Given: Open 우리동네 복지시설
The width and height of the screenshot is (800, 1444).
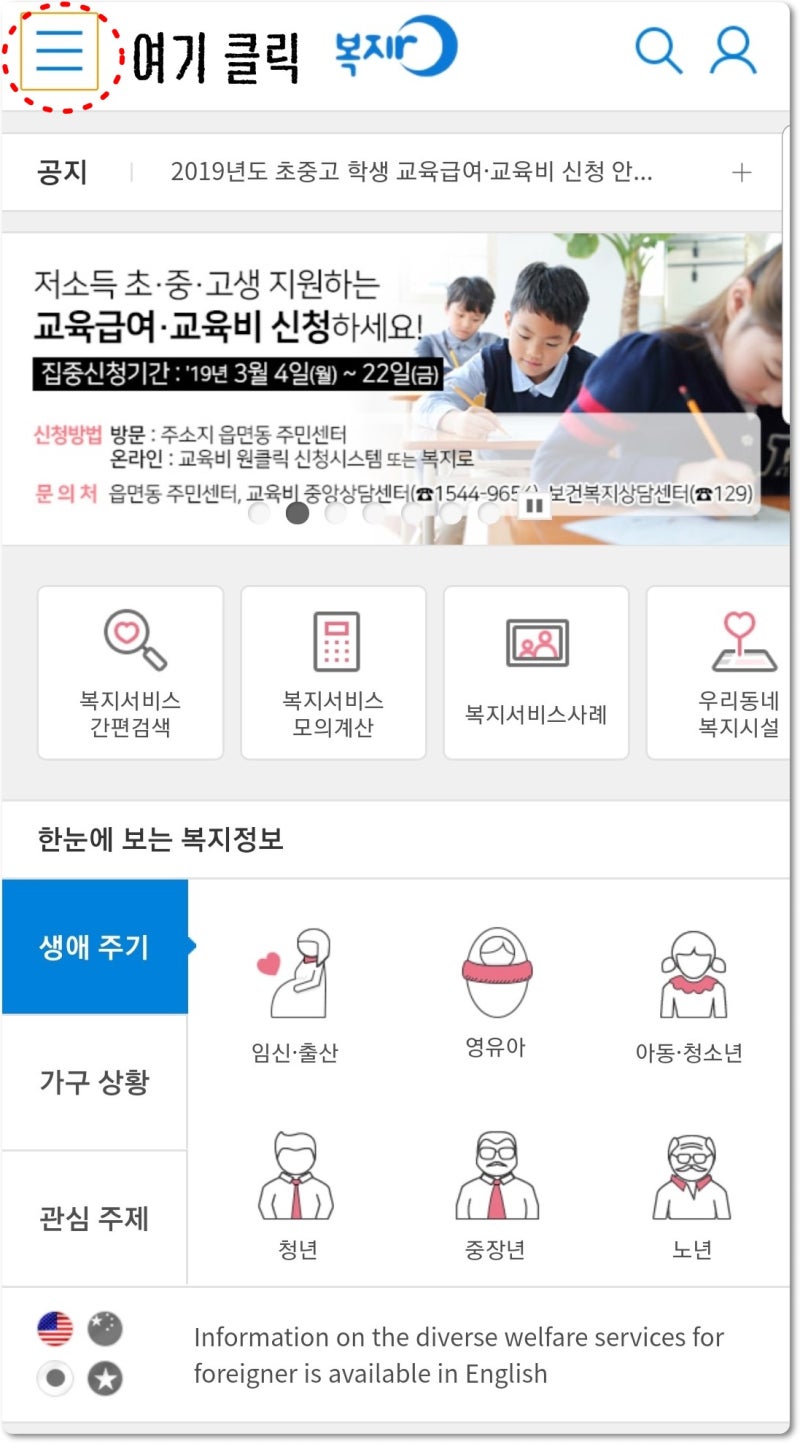Looking at the screenshot, I should (x=720, y=673).
